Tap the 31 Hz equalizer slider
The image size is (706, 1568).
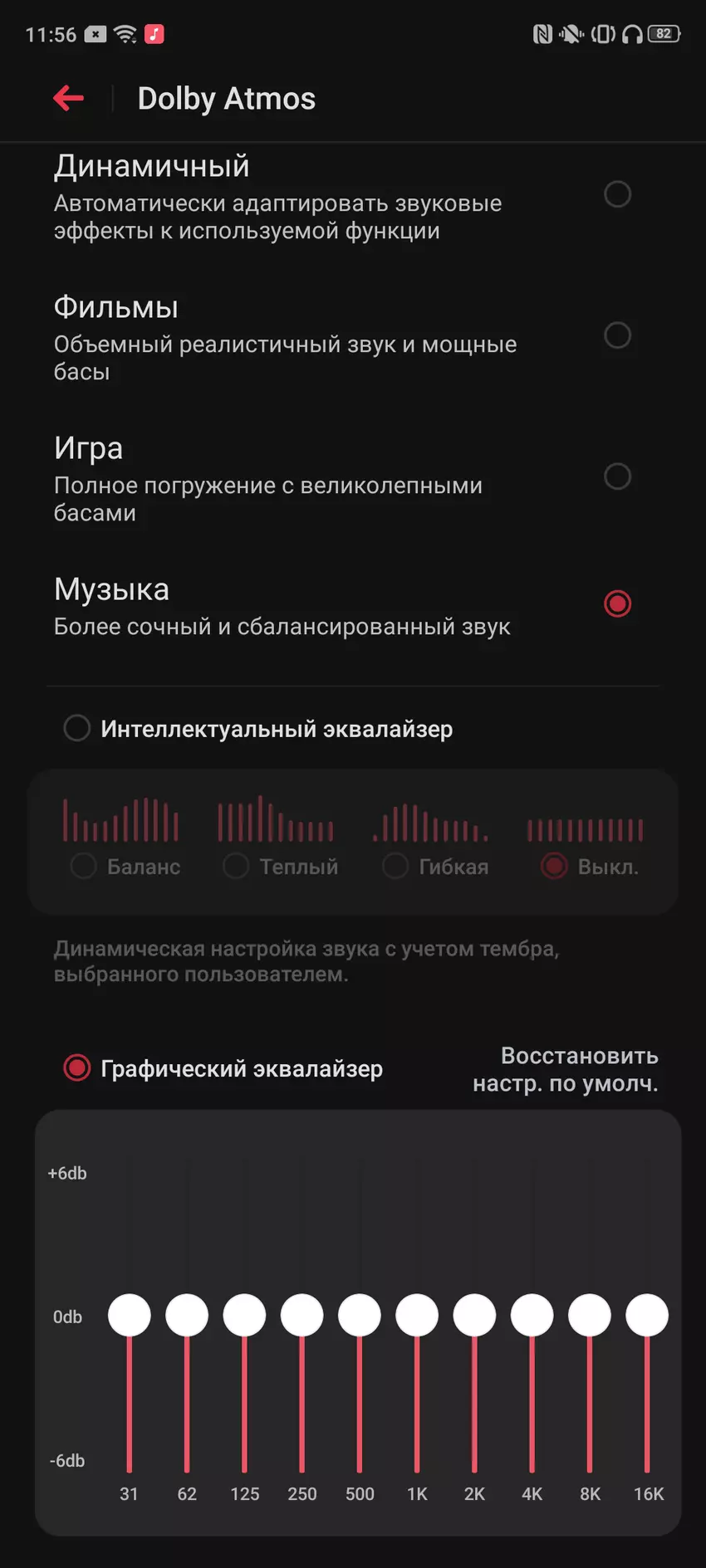click(130, 1316)
